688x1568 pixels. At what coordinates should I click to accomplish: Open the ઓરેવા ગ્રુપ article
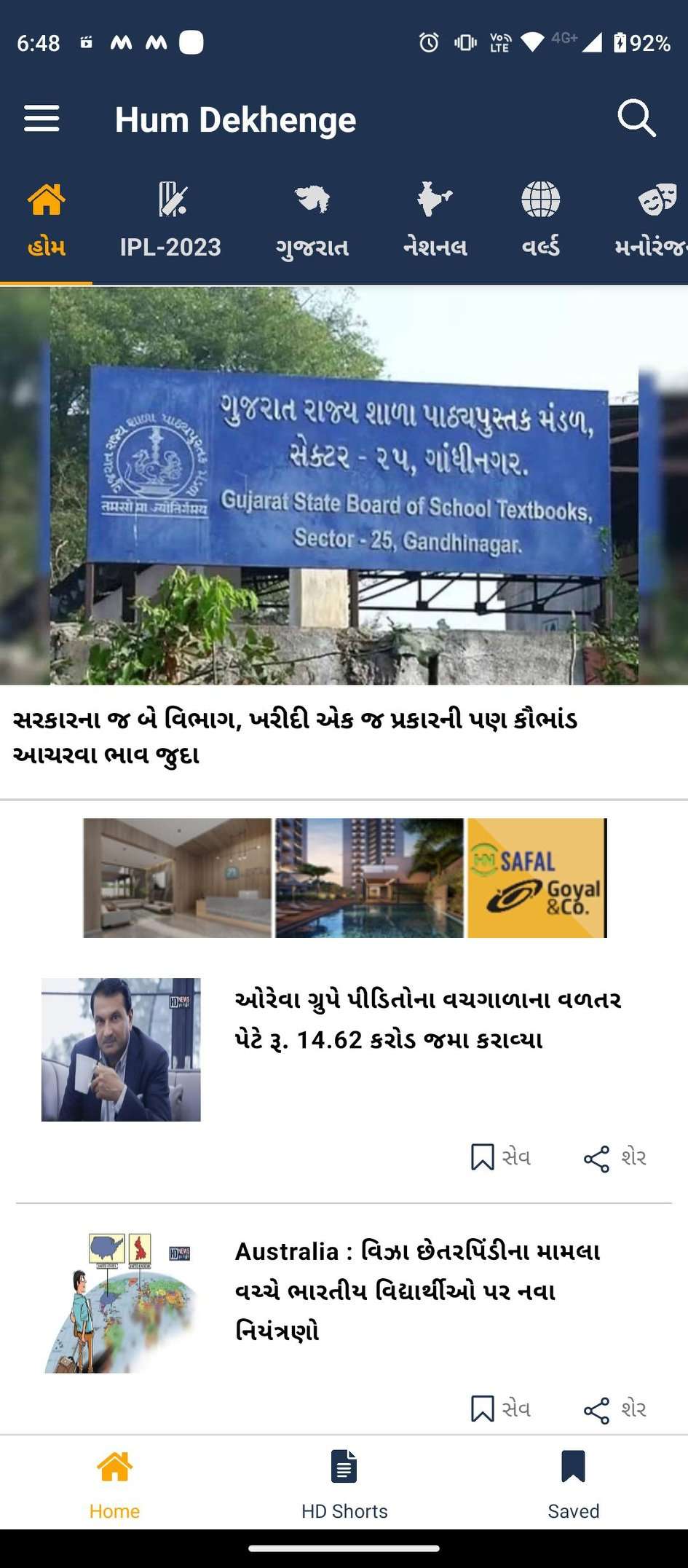click(x=427, y=1019)
